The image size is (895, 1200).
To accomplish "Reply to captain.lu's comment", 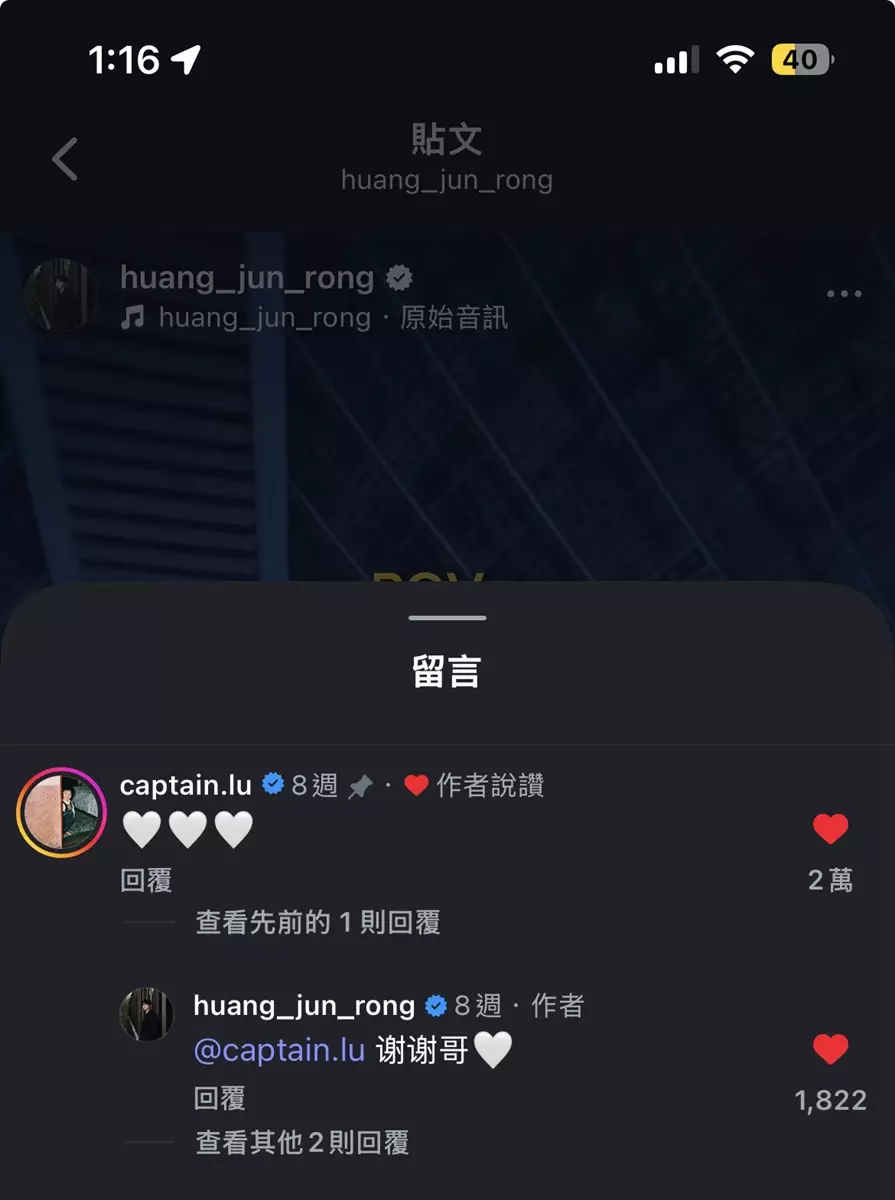I will pos(146,881).
